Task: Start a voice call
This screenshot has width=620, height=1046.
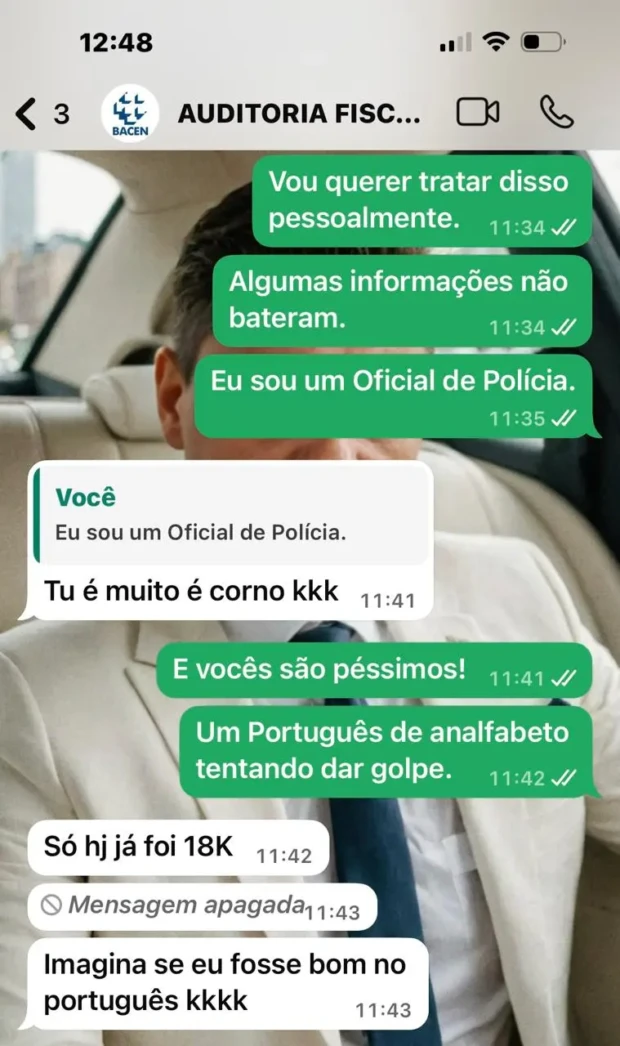Action: 556,112
